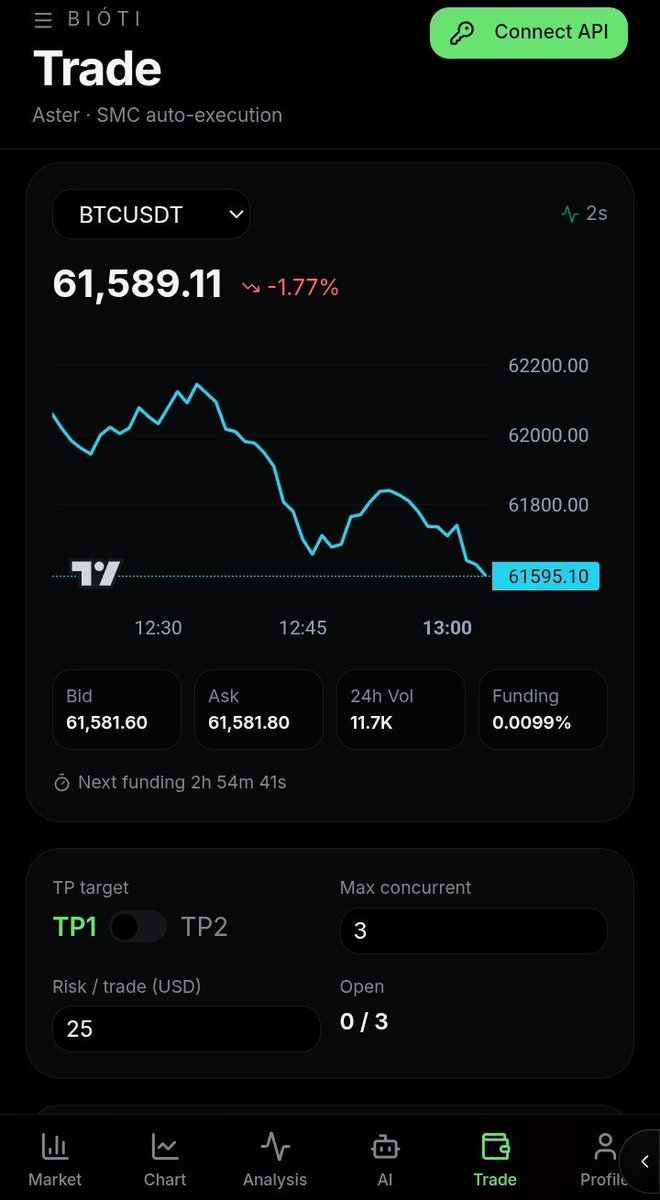
Task: Edit the Max concurrent field
Action: coord(473,931)
